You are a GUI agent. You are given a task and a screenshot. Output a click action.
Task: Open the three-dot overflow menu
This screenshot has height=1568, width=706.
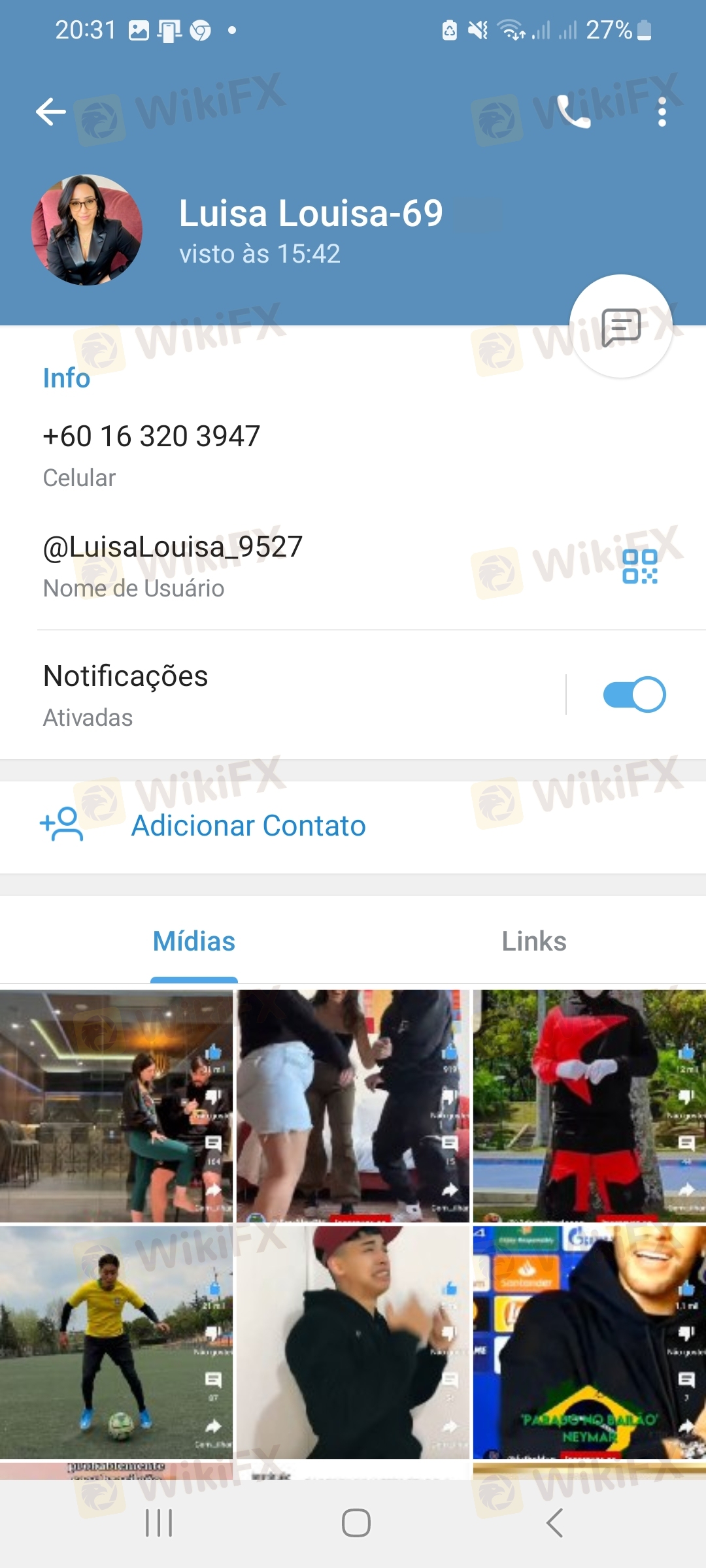tap(662, 112)
